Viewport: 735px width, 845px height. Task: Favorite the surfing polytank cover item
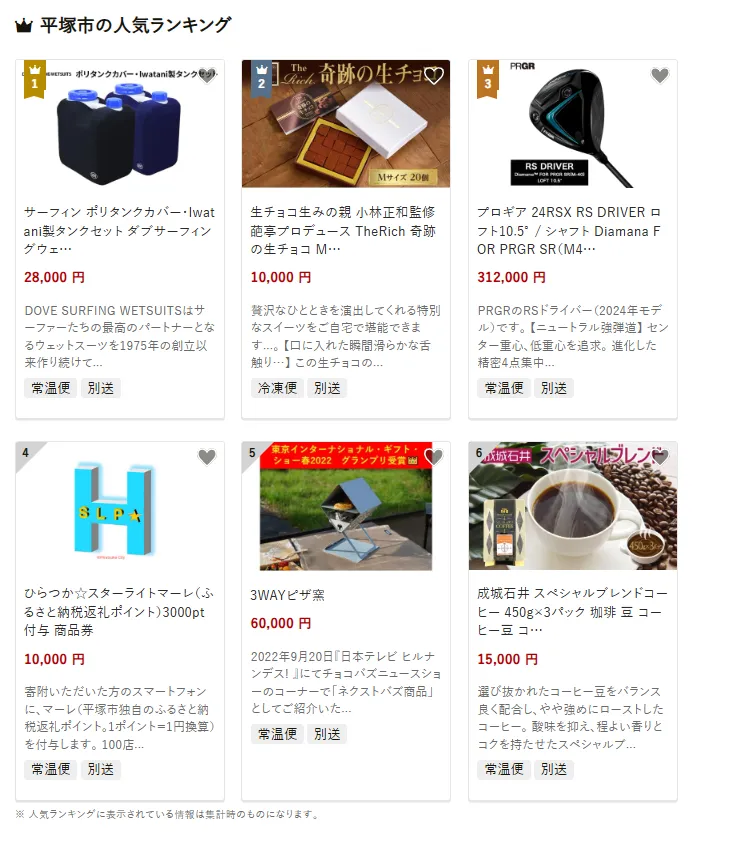click(207, 76)
